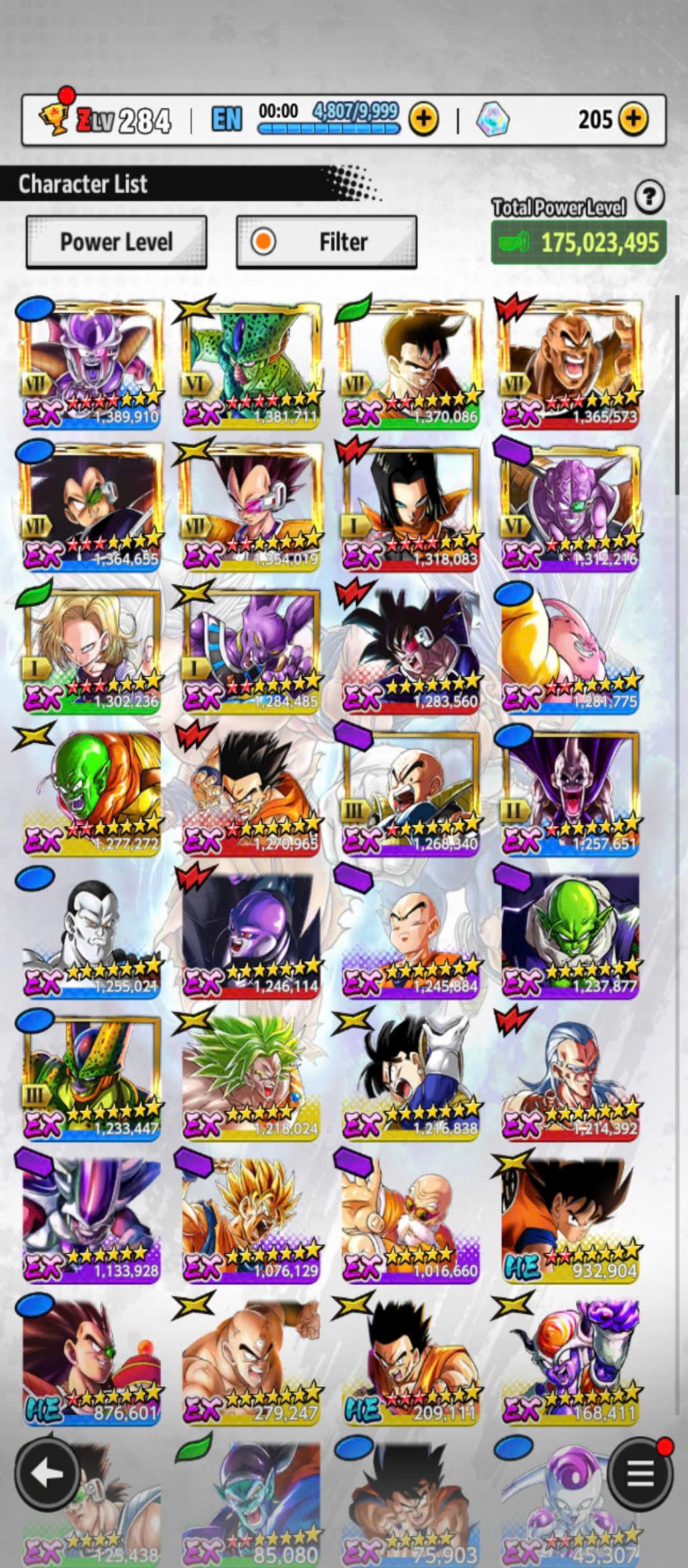Viewport: 688px width, 1568px height.
Task: Open the Total Power Level help icon
Action: pos(649,197)
